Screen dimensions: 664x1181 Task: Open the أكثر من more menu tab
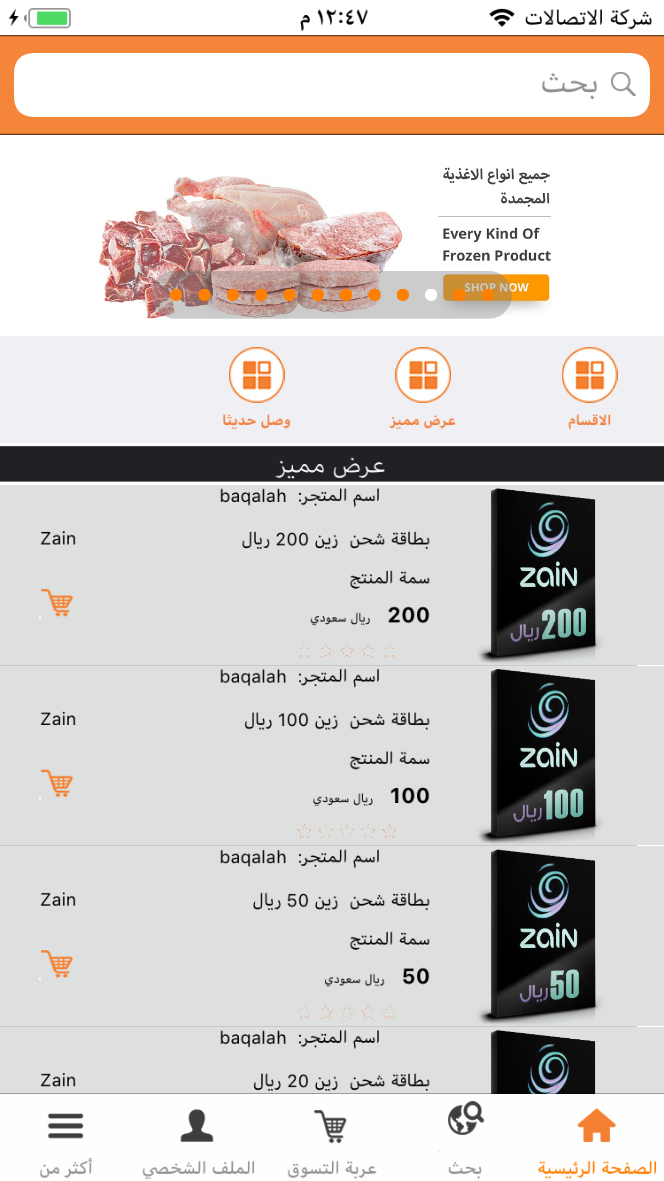pos(66,1140)
